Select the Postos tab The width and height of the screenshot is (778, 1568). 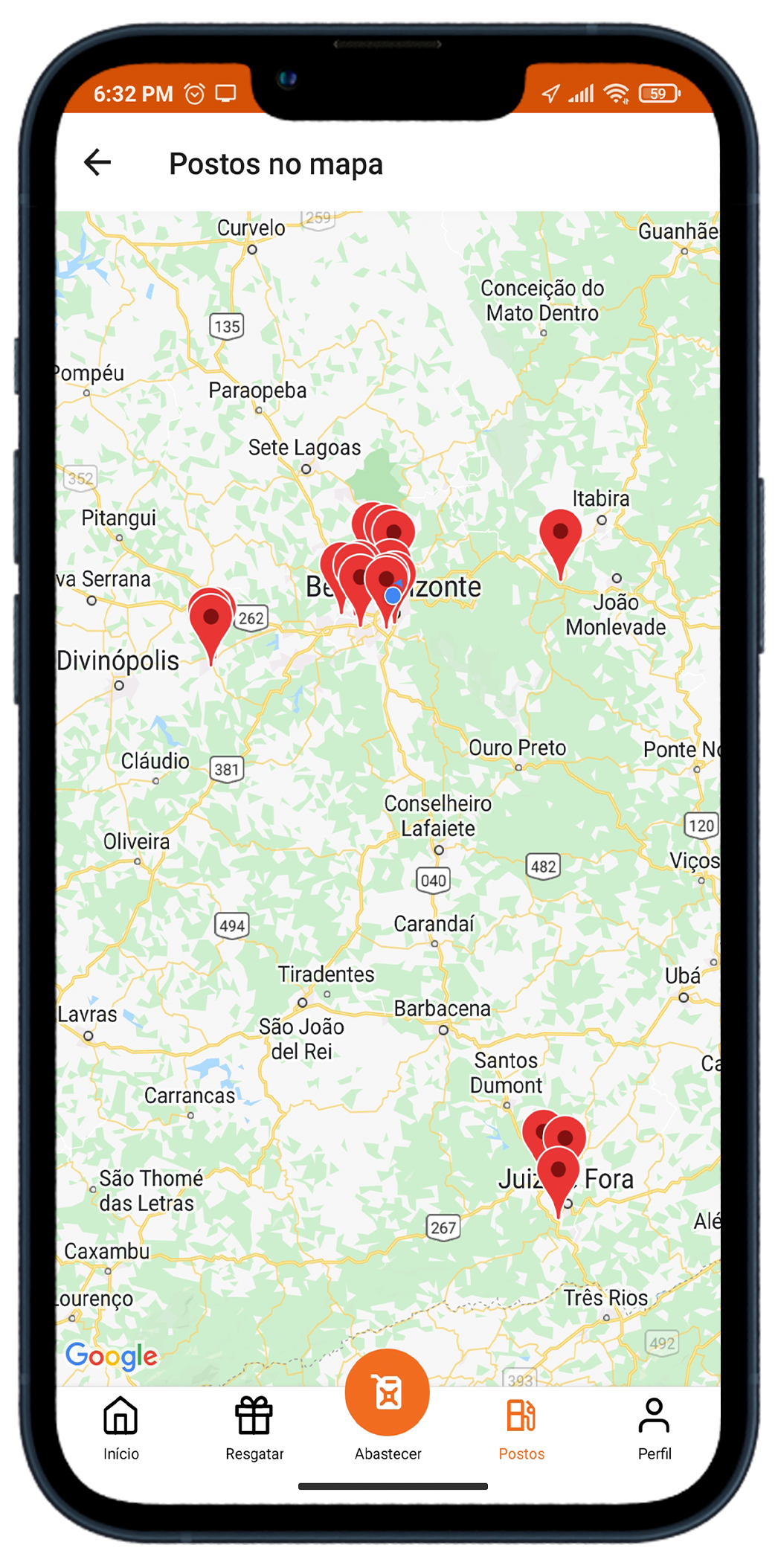[x=521, y=1428]
